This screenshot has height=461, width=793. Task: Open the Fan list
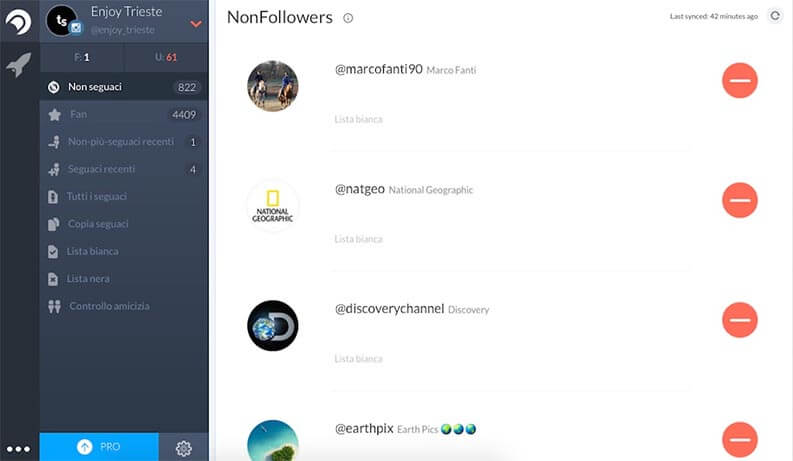(78, 115)
